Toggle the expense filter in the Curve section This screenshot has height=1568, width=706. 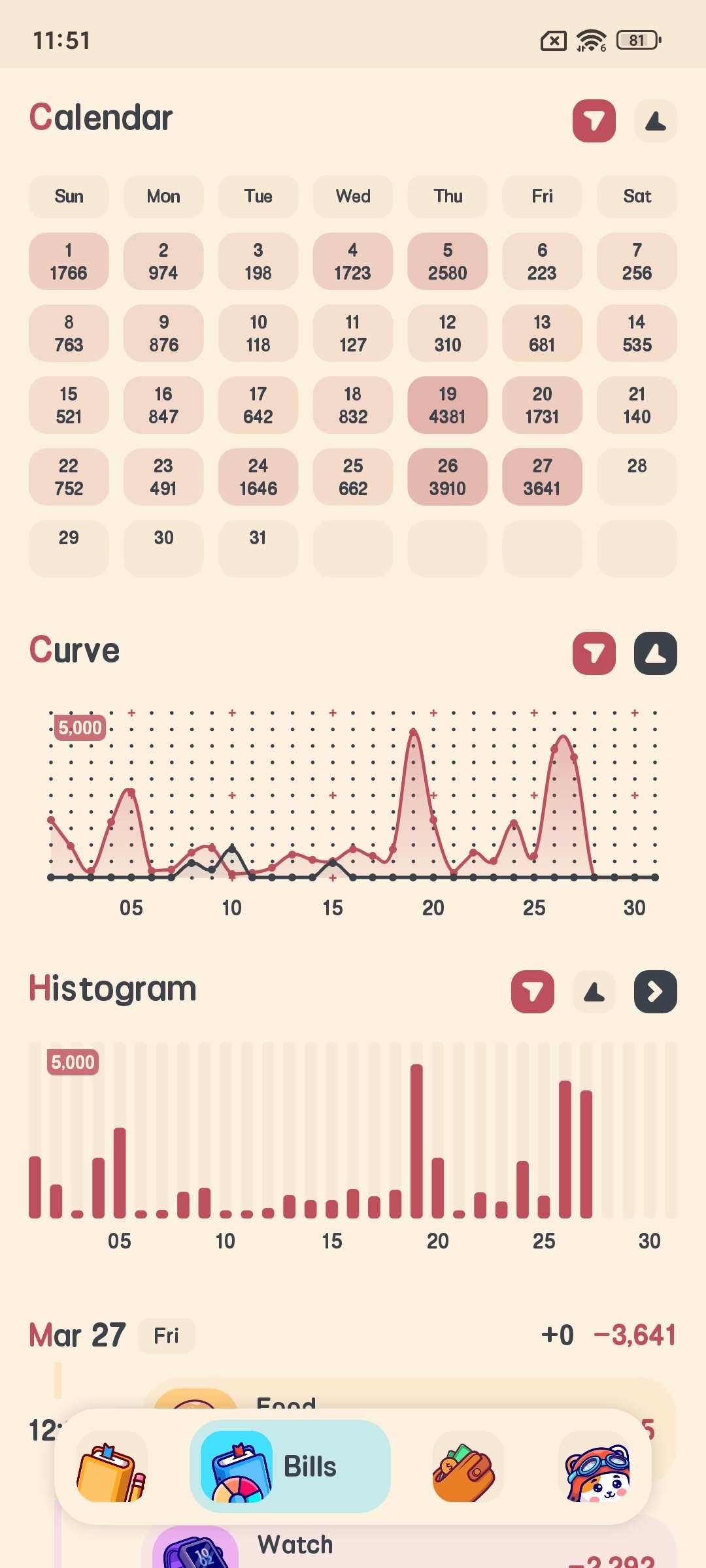pos(594,653)
